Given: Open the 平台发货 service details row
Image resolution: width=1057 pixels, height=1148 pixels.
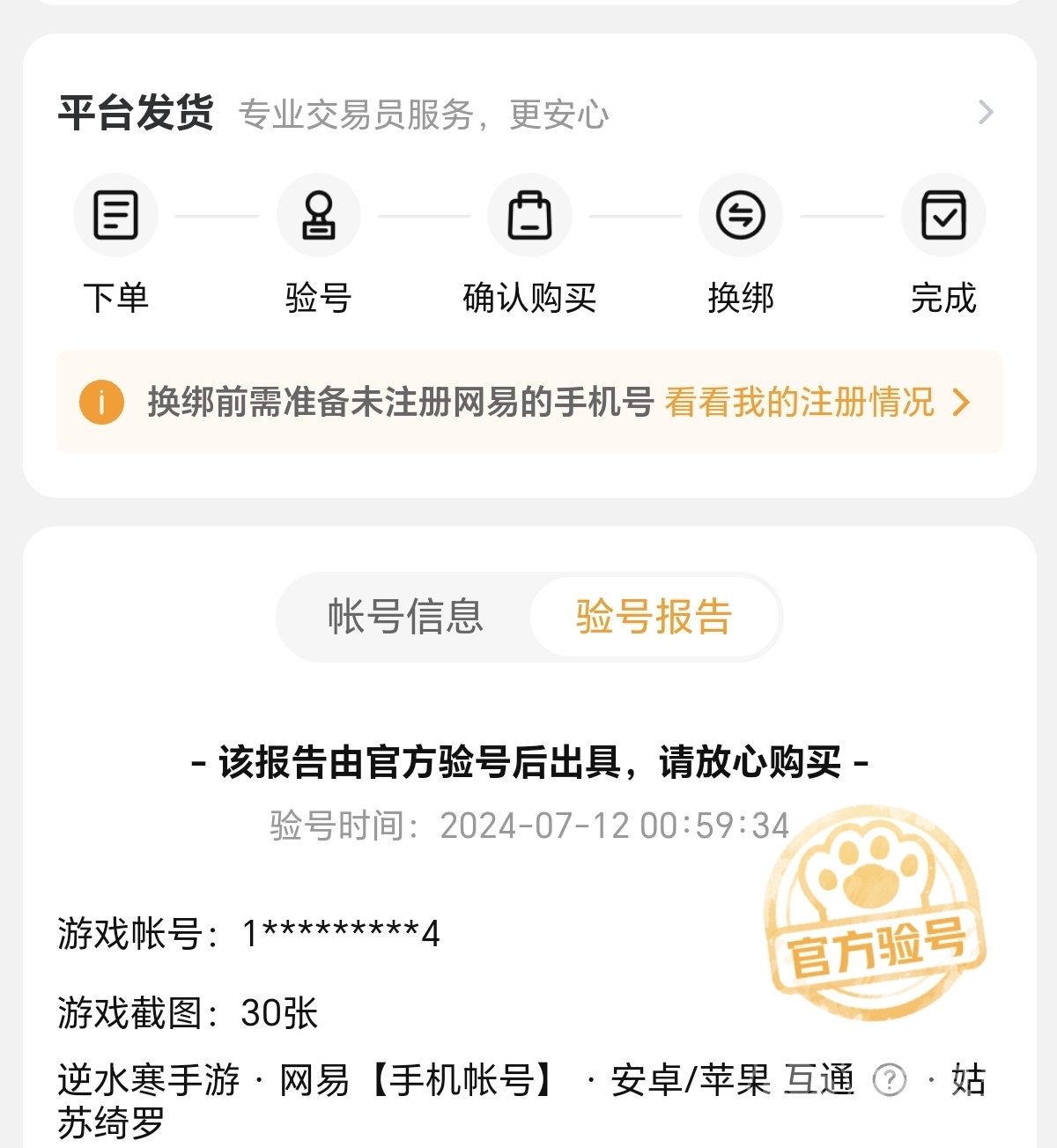Looking at the screenshot, I should pos(985,113).
